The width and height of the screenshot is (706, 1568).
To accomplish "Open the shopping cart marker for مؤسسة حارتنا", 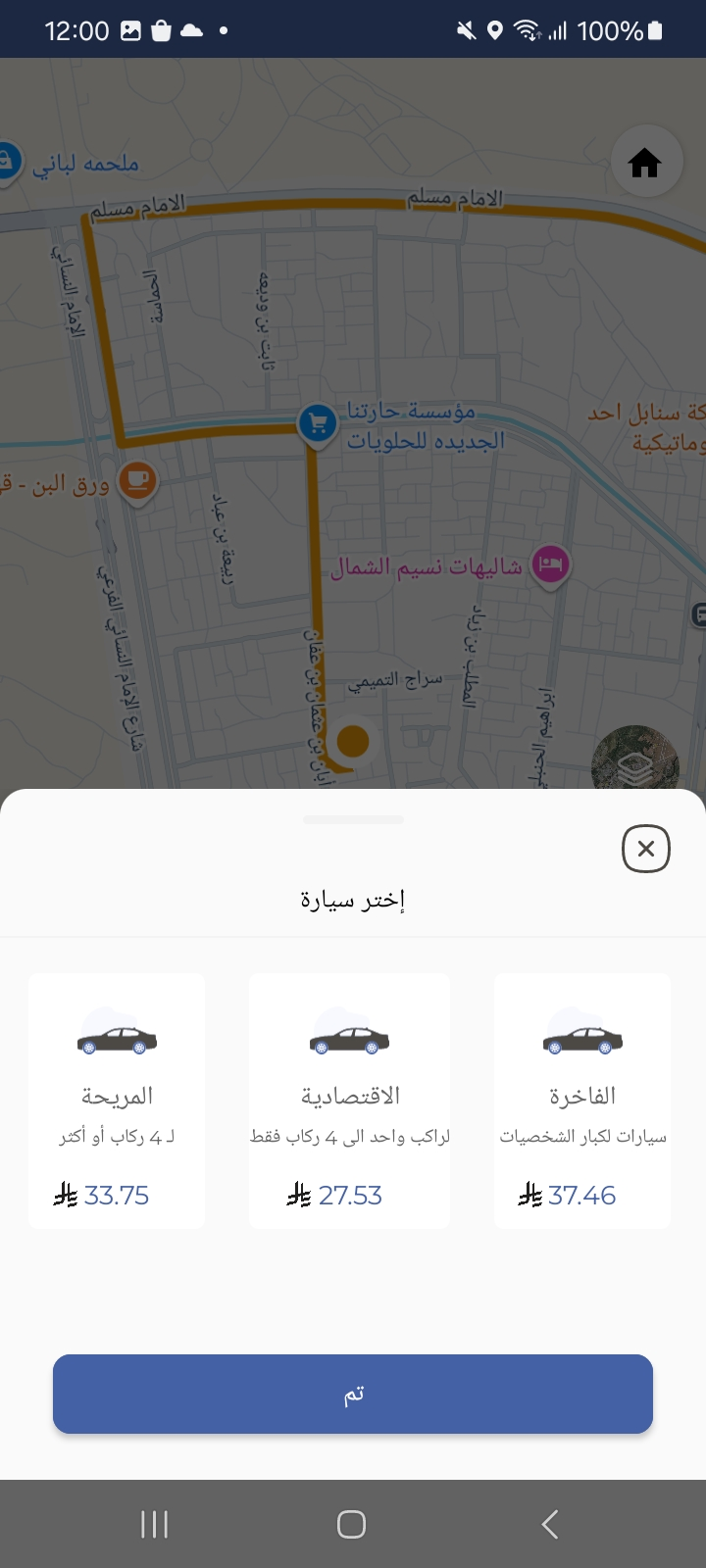I will (317, 423).
